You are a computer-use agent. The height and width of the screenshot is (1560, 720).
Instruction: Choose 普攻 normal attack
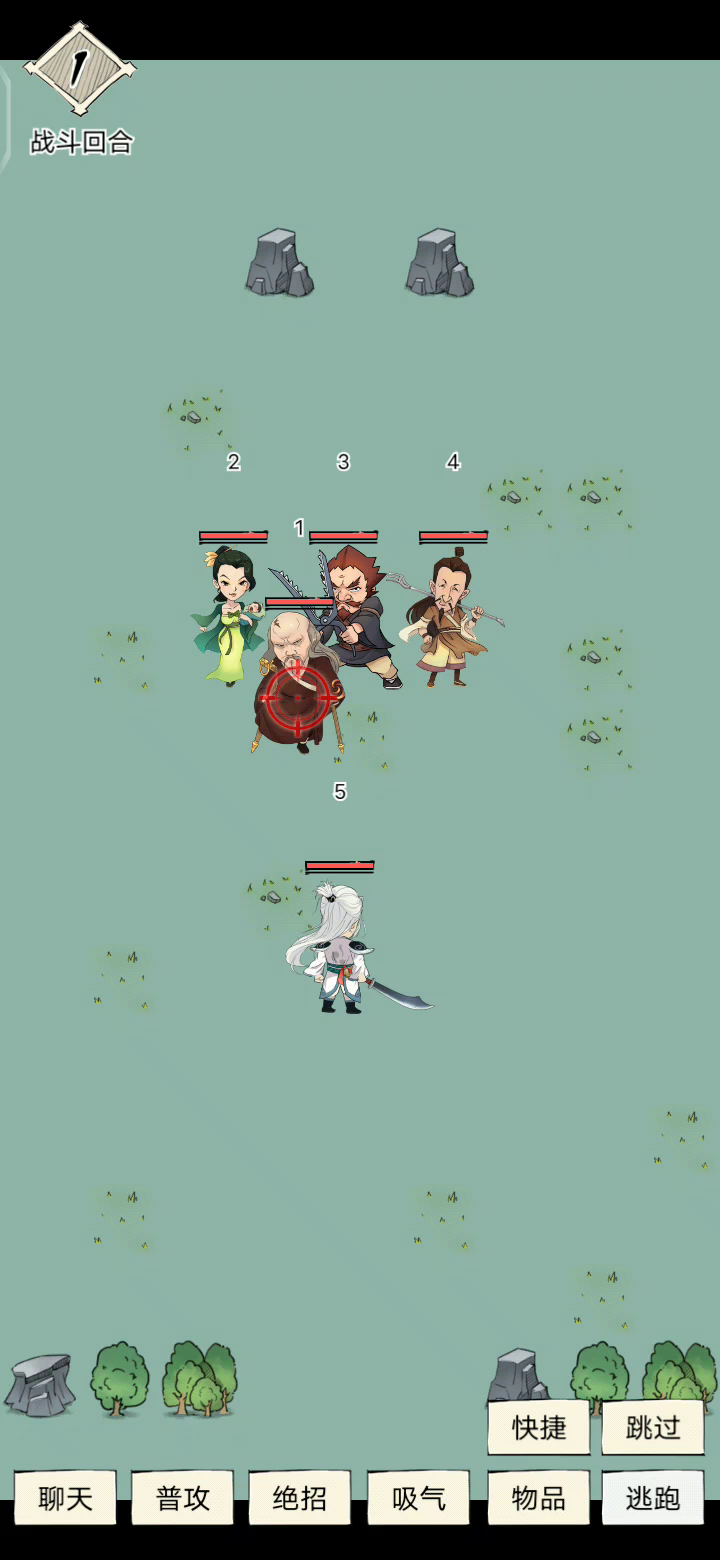(x=183, y=1497)
